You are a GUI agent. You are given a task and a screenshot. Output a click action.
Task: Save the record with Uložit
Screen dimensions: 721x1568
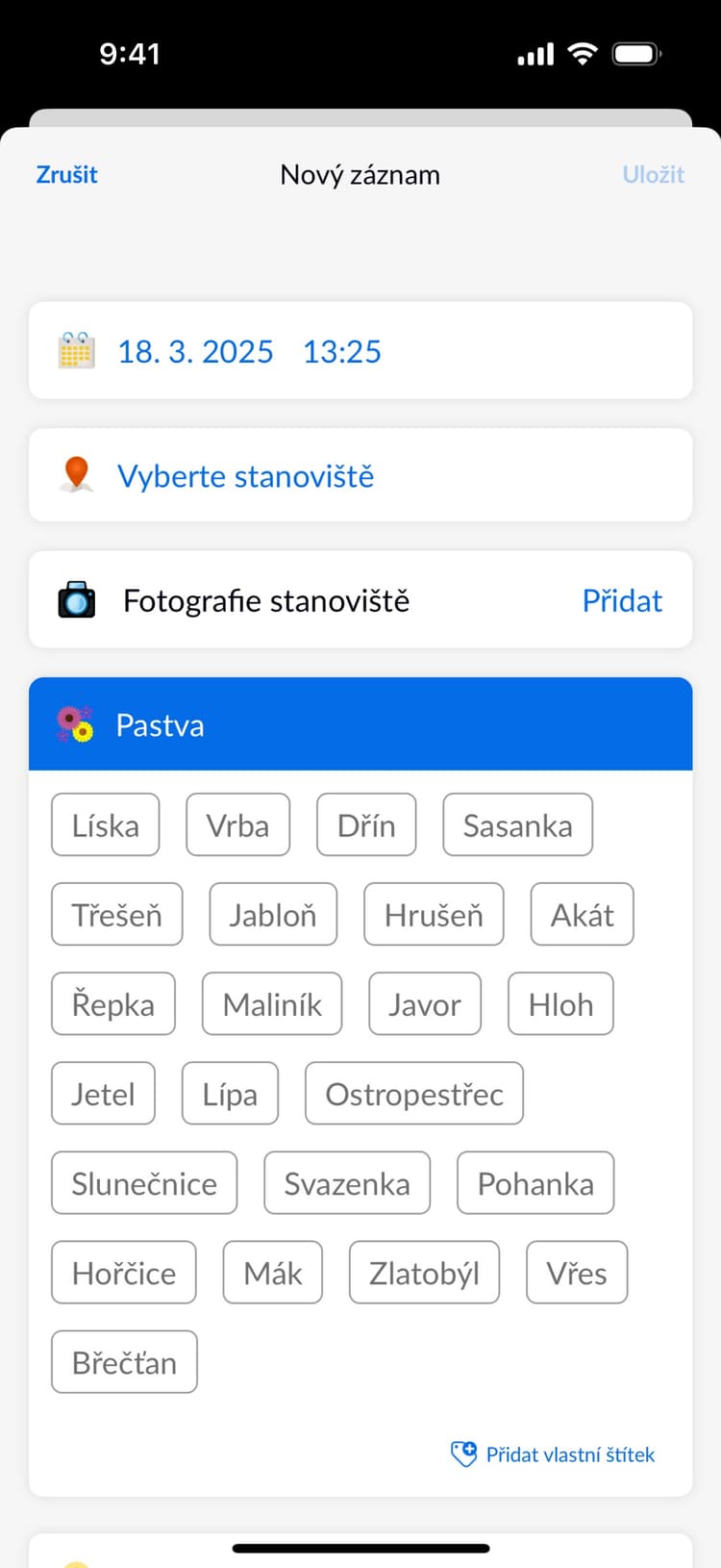(653, 174)
